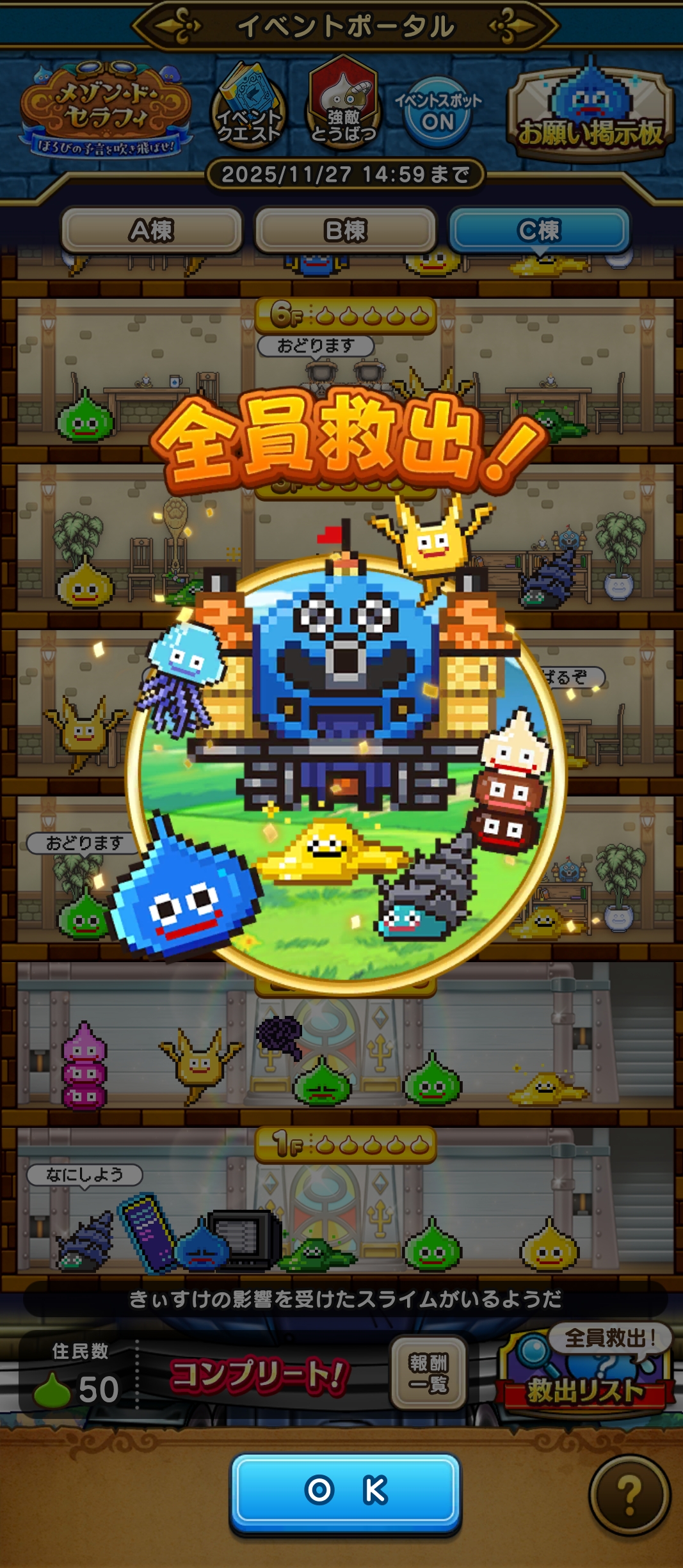The height and width of the screenshot is (1568, 683).
Task: View the 報酬一覧 reward list
Action: click(428, 1373)
